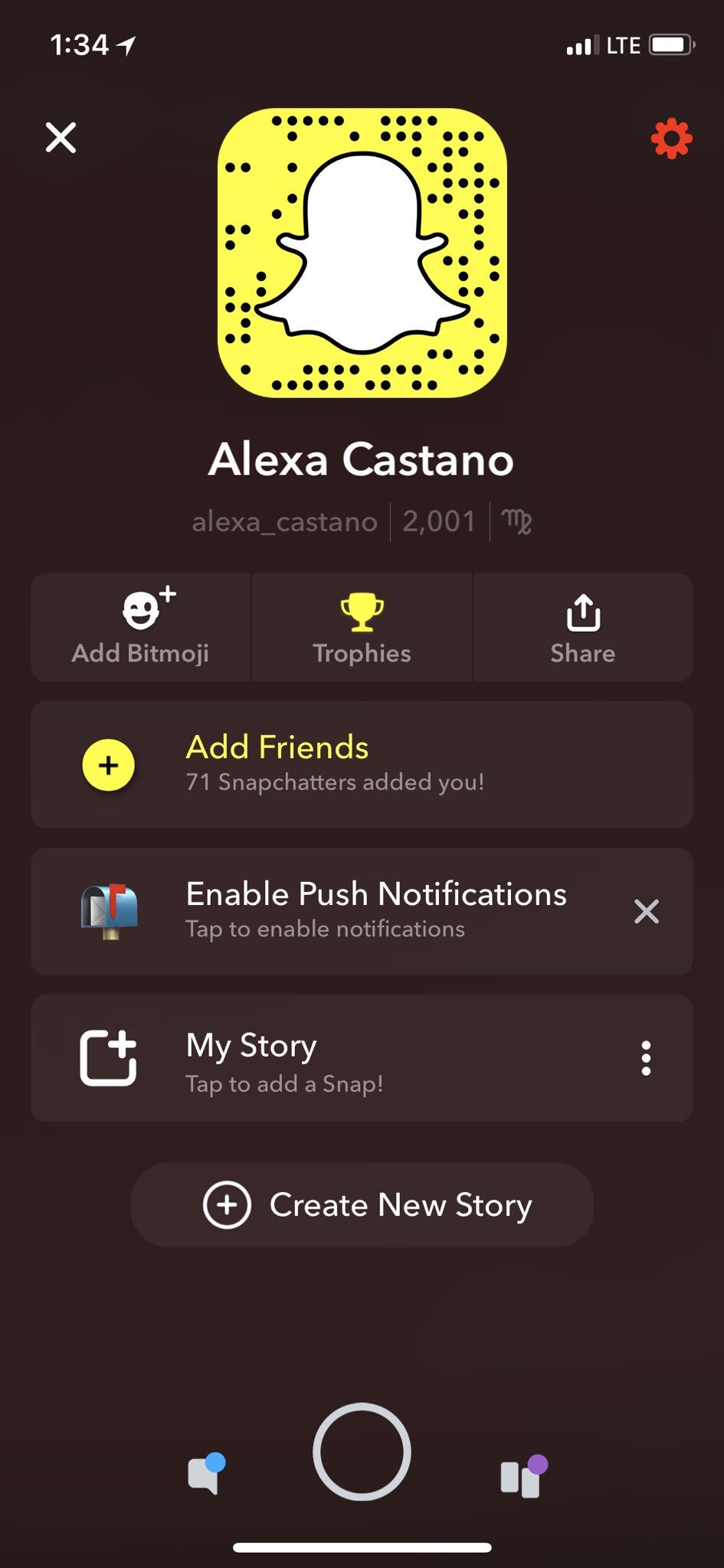Viewport: 724px width, 1568px height.
Task: Open My Story options menu
Action: tap(646, 1058)
